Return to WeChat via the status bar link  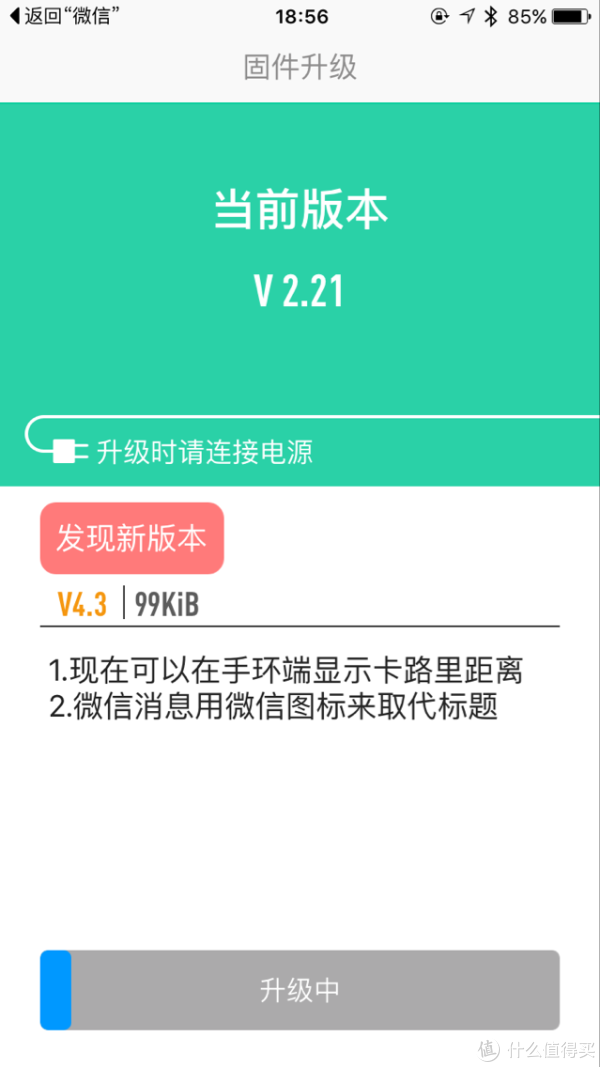[x=62, y=17]
